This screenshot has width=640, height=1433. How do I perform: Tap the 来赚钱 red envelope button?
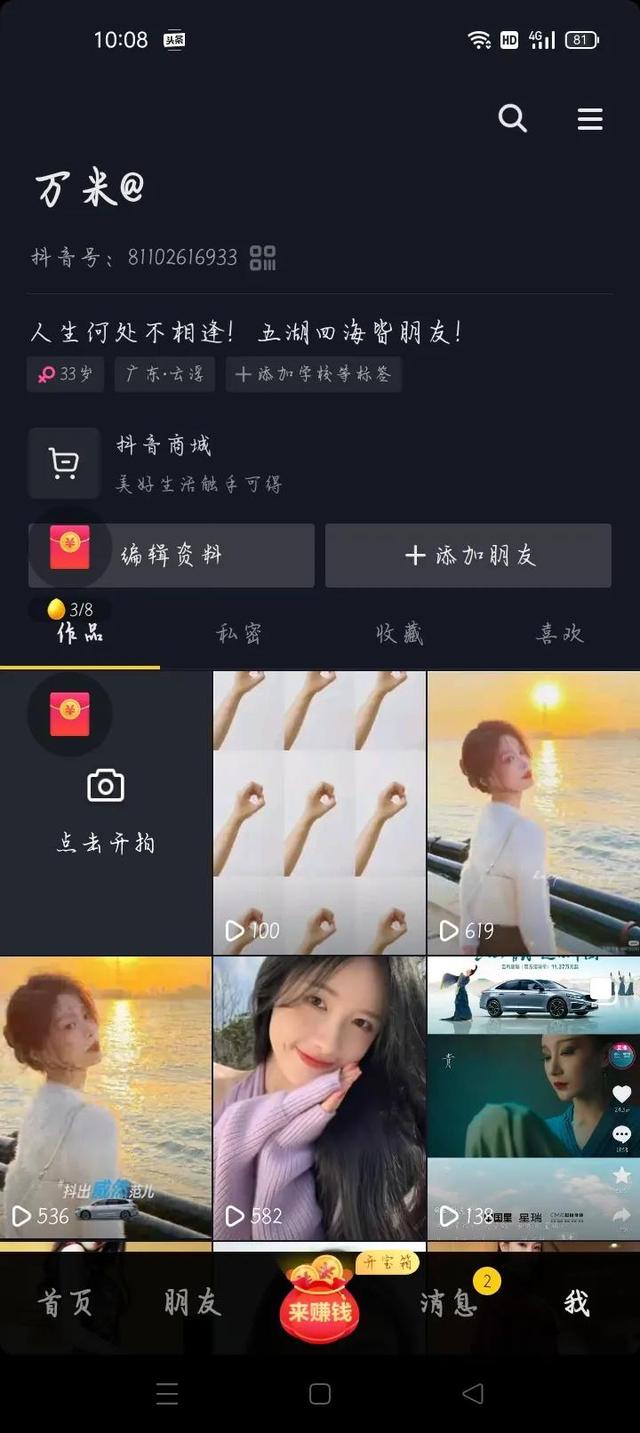[320, 1305]
